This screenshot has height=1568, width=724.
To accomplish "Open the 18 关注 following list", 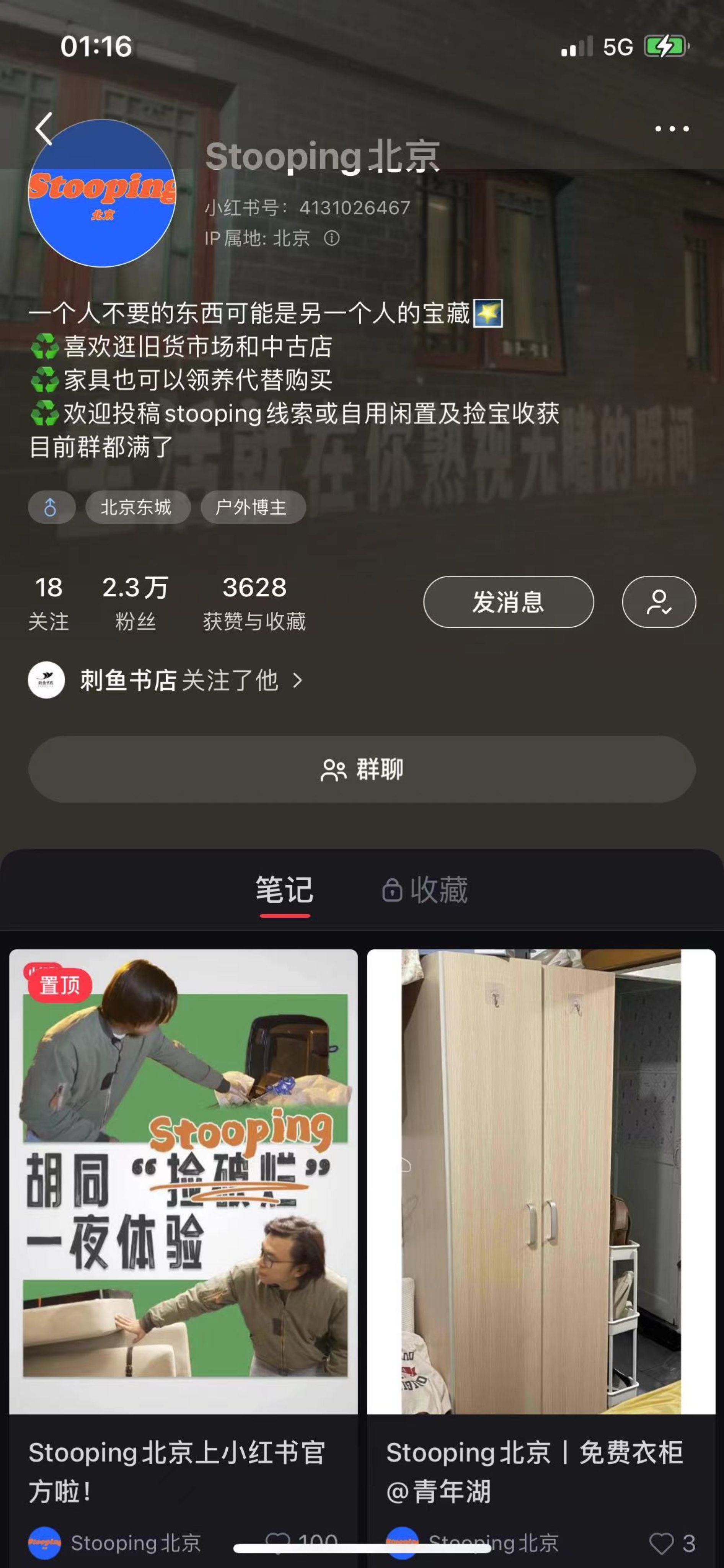I will pyautogui.click(x=49, y=603).
